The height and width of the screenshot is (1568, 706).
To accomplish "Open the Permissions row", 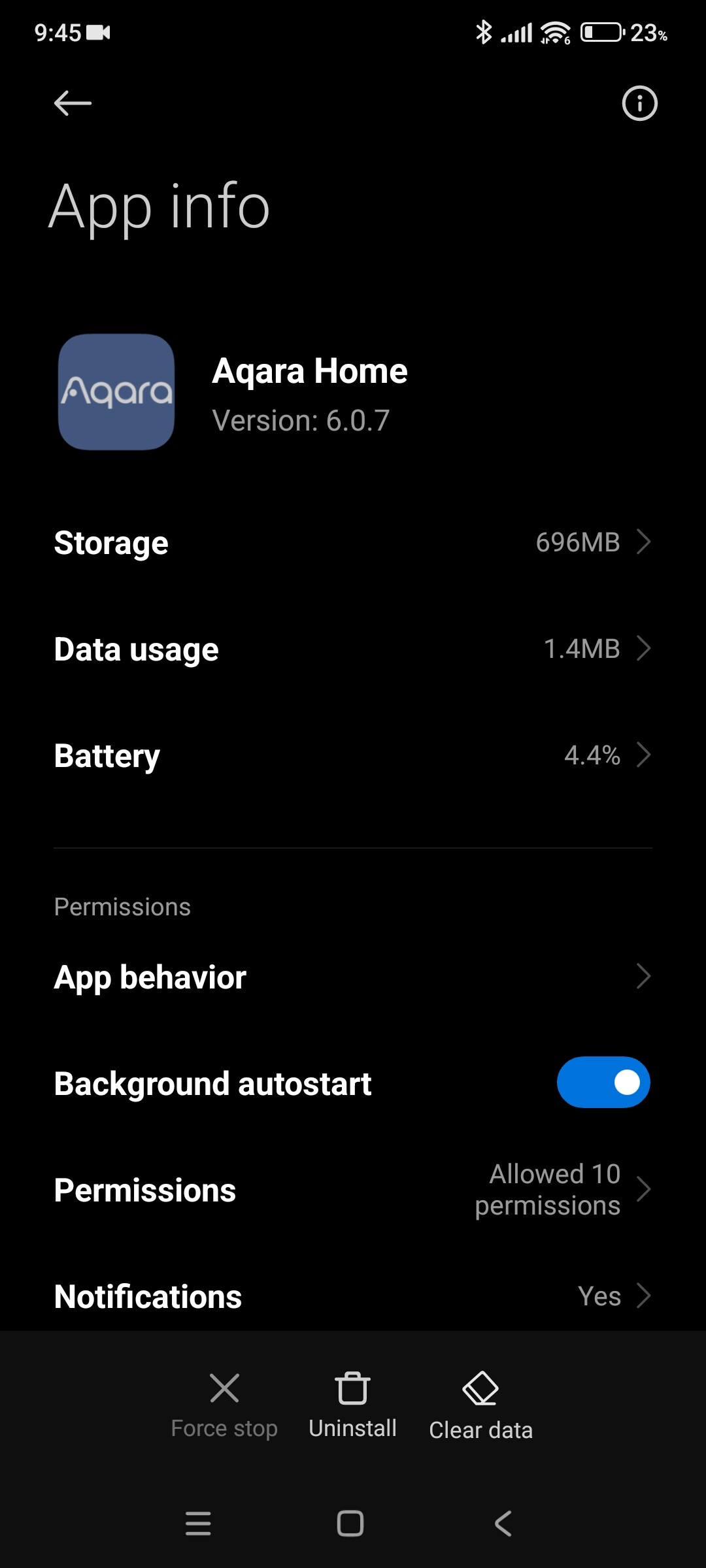I will coord(353,1190).
